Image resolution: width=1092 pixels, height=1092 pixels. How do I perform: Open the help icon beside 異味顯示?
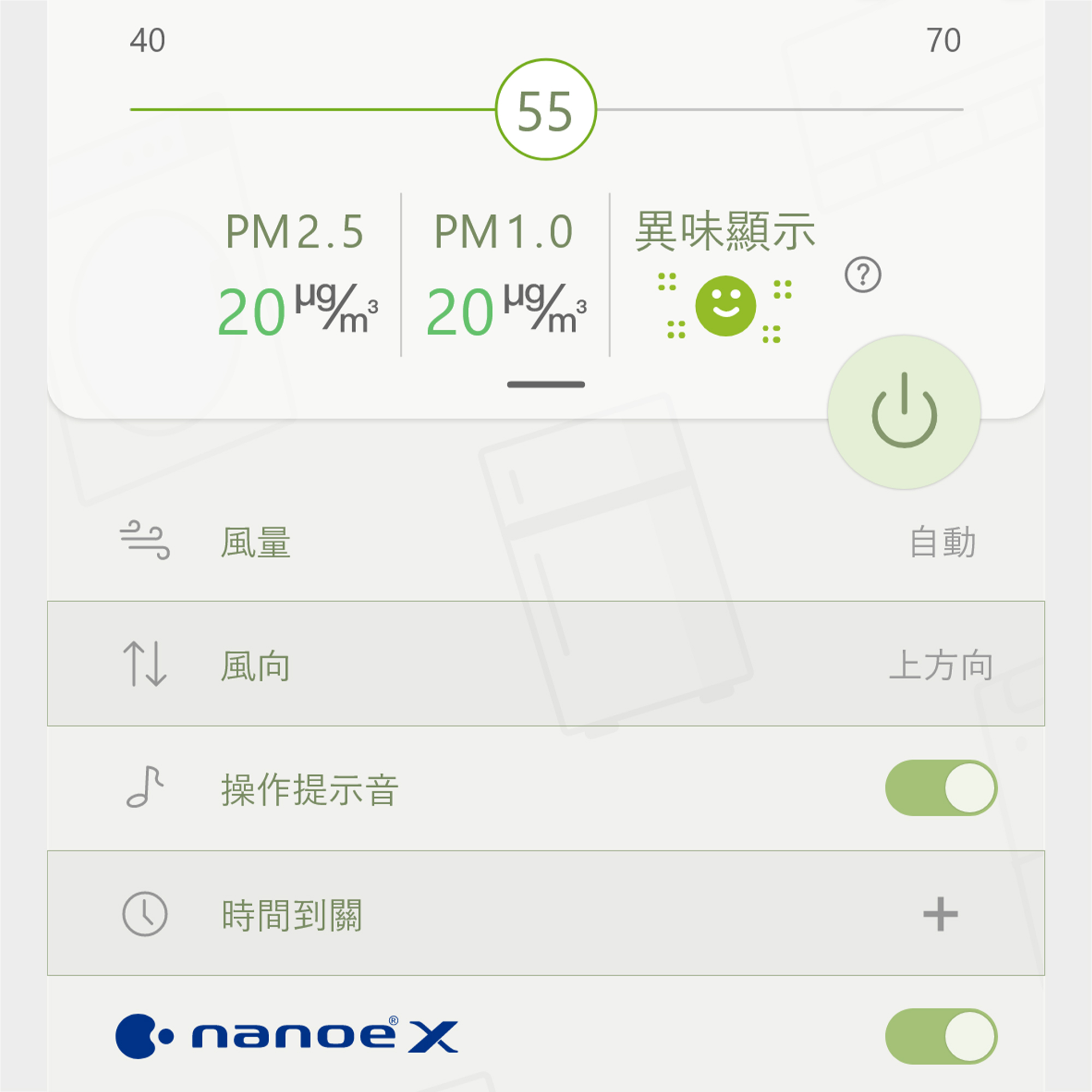click(863, 275)
